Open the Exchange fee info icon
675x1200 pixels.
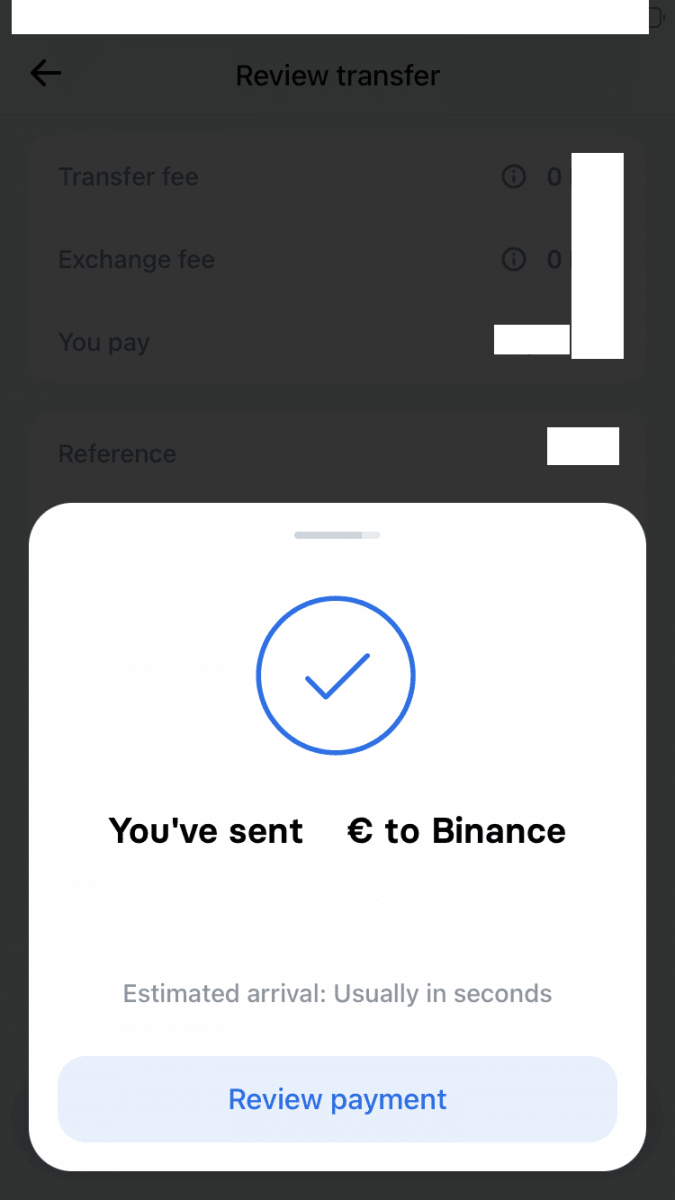pos(513,260)
